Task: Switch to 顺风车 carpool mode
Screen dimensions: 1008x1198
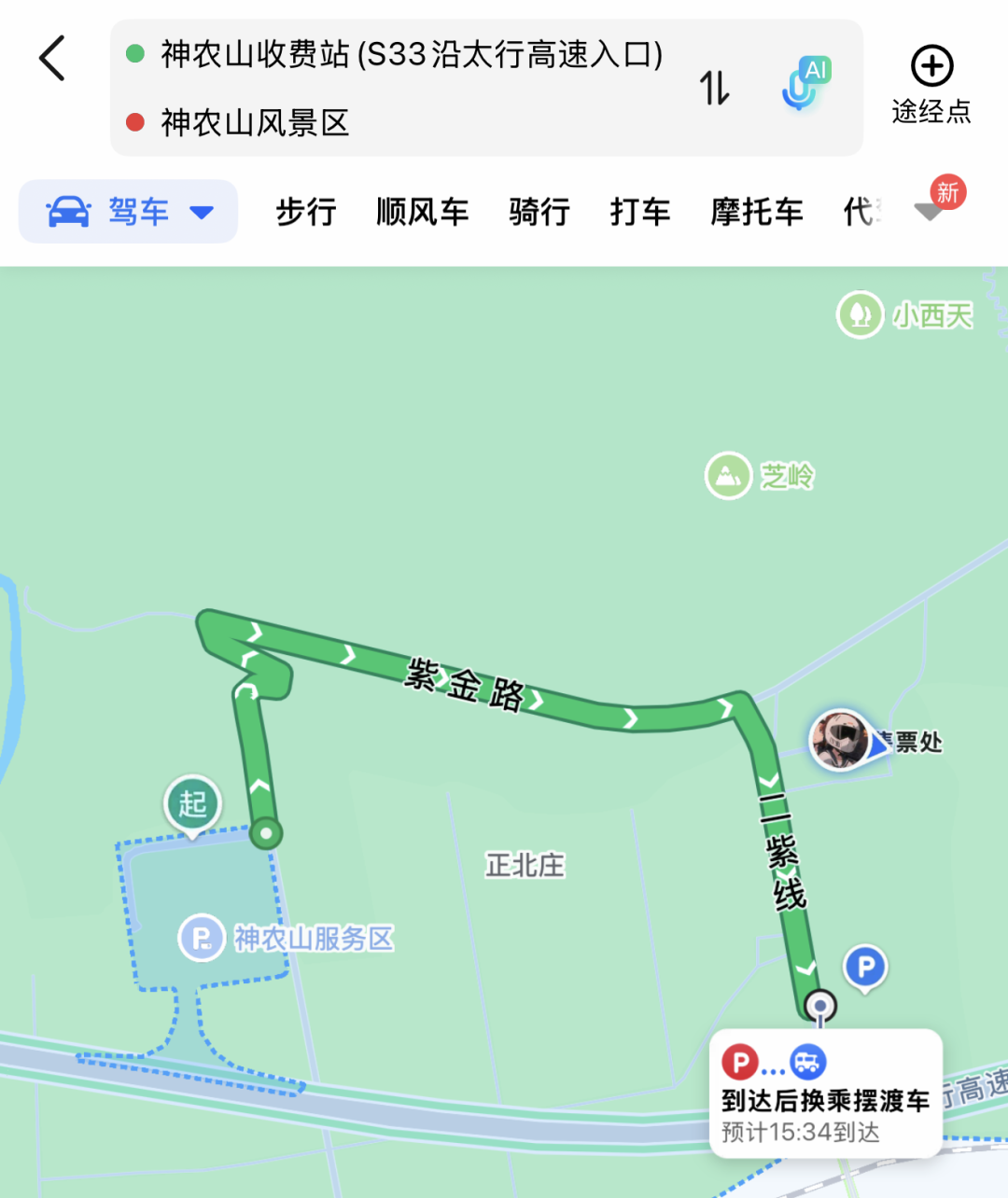Action: tap(422, 212)
